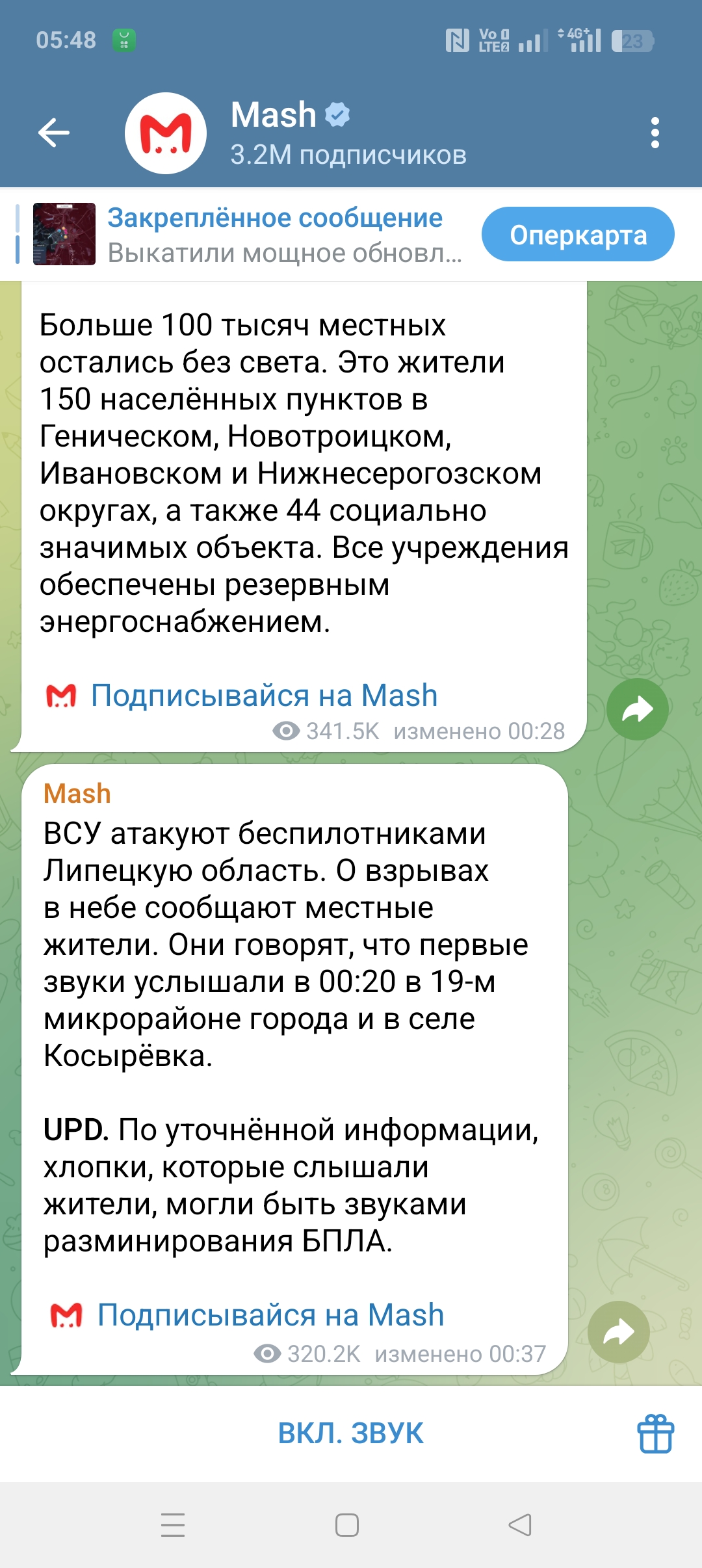Open the gift icon

[655, 1433]
